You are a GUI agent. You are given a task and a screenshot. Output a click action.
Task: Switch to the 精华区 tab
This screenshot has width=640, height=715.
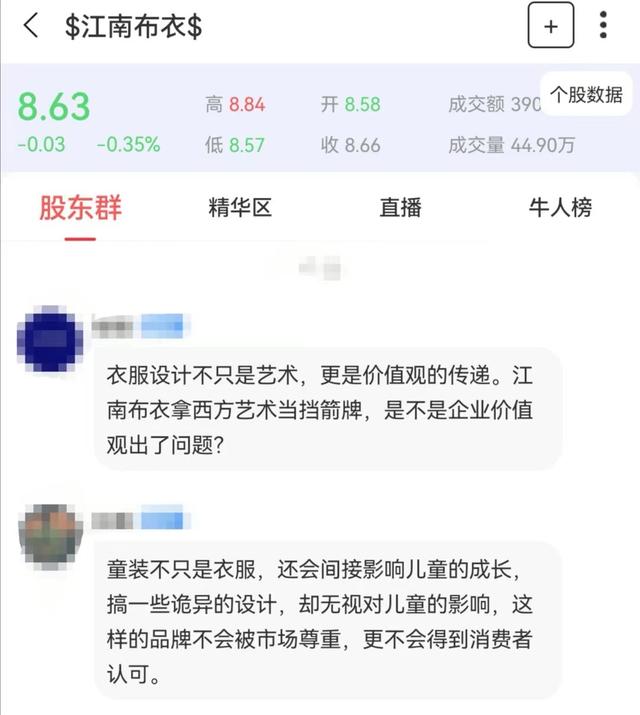click(x=240, y=207)
